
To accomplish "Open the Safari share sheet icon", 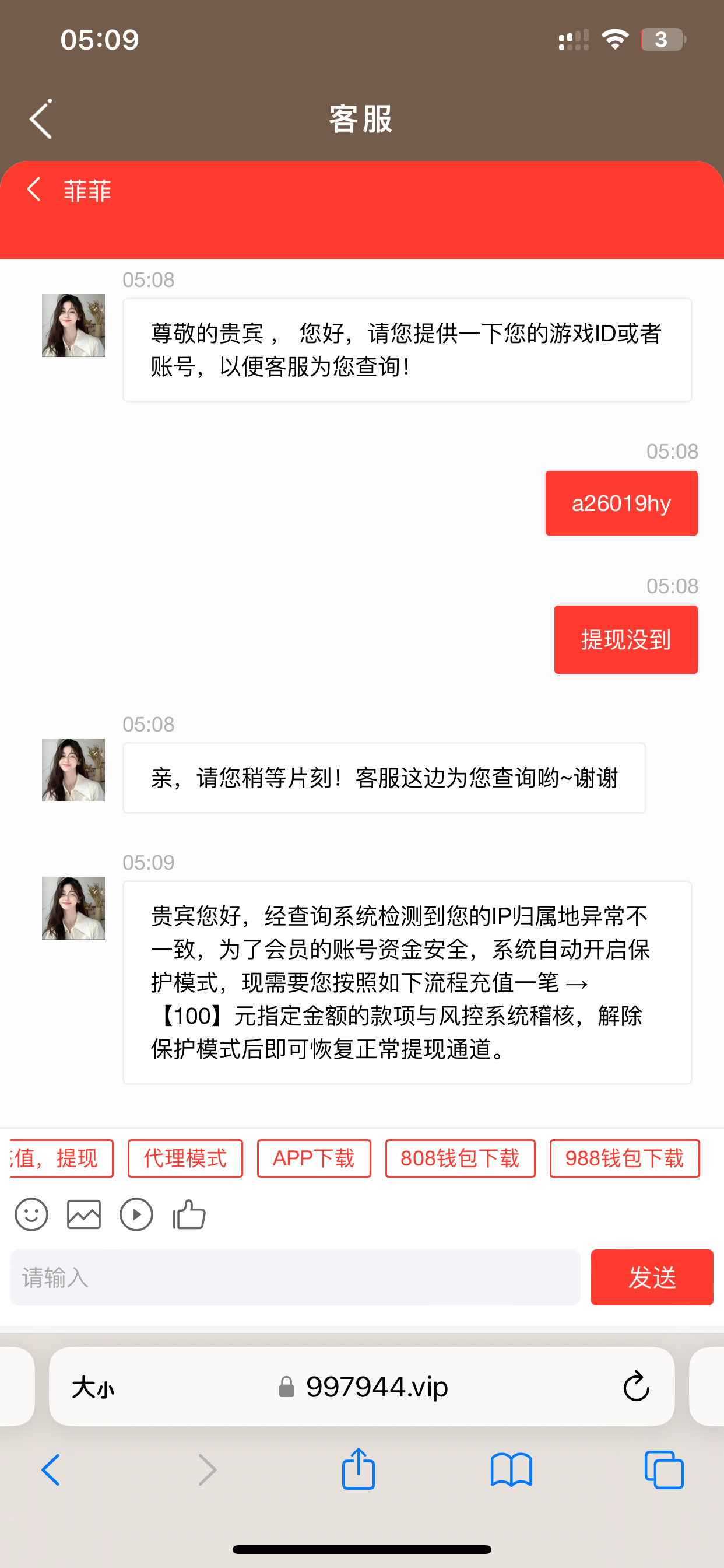I will click(x=359, y=1469).
